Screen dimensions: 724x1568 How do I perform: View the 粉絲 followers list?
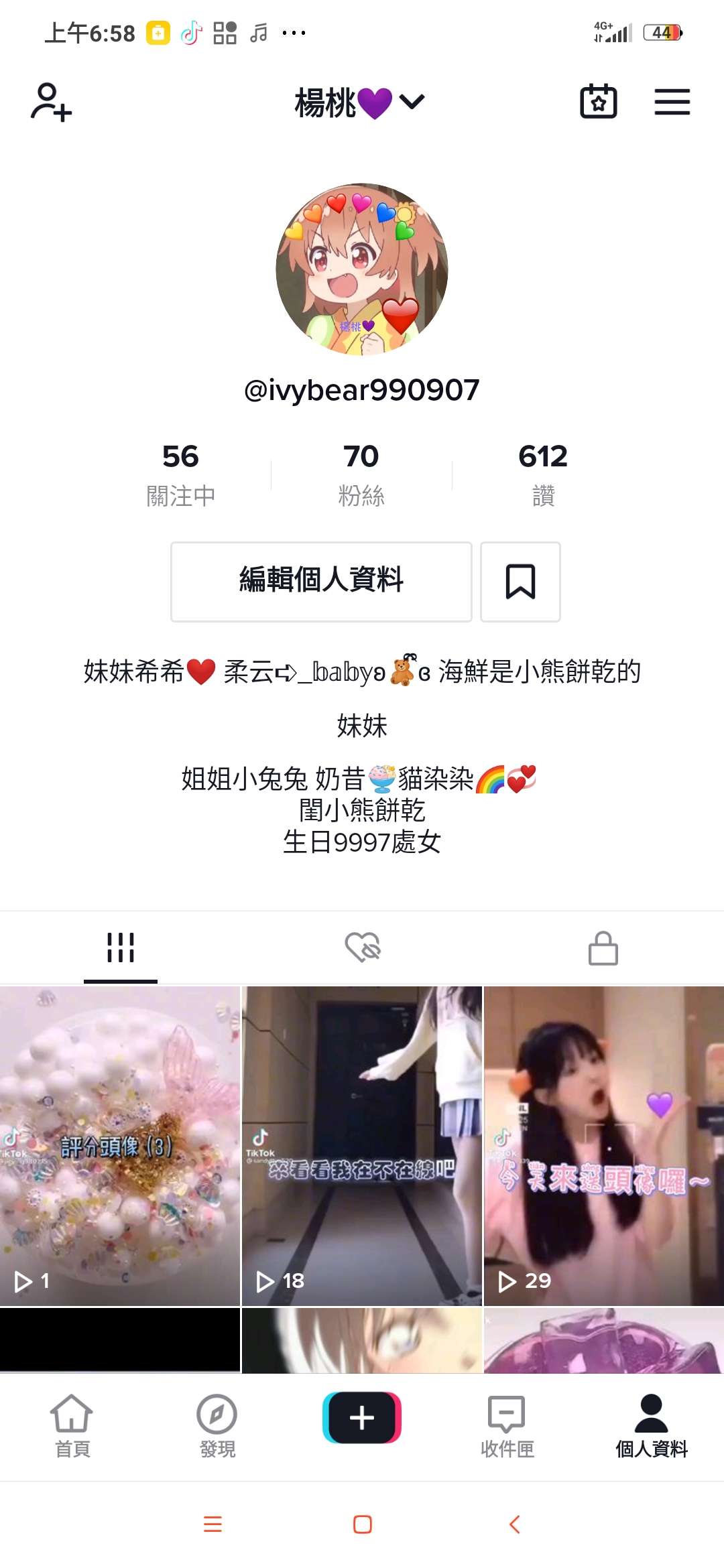tap(361, 473)
